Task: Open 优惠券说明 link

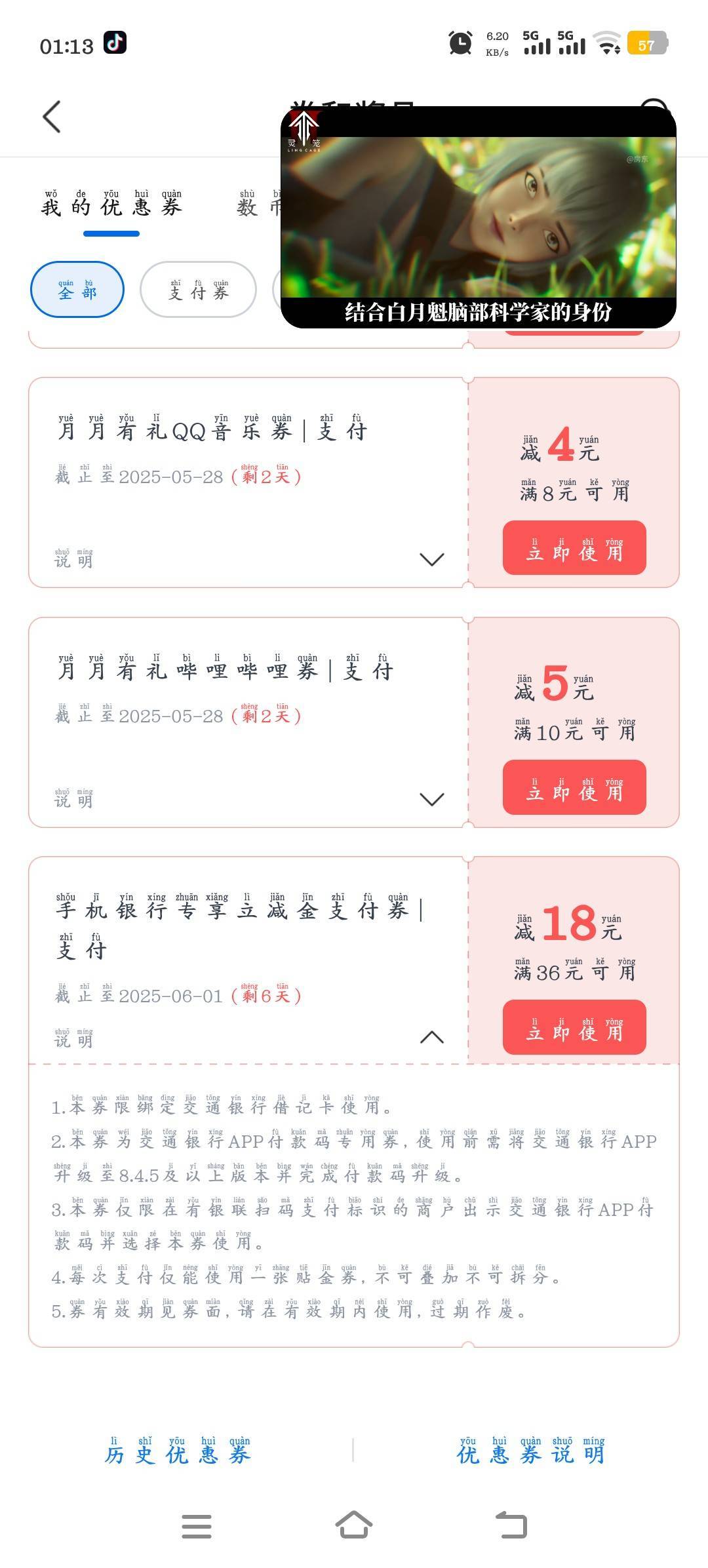Action: (x=530, y=1450)
